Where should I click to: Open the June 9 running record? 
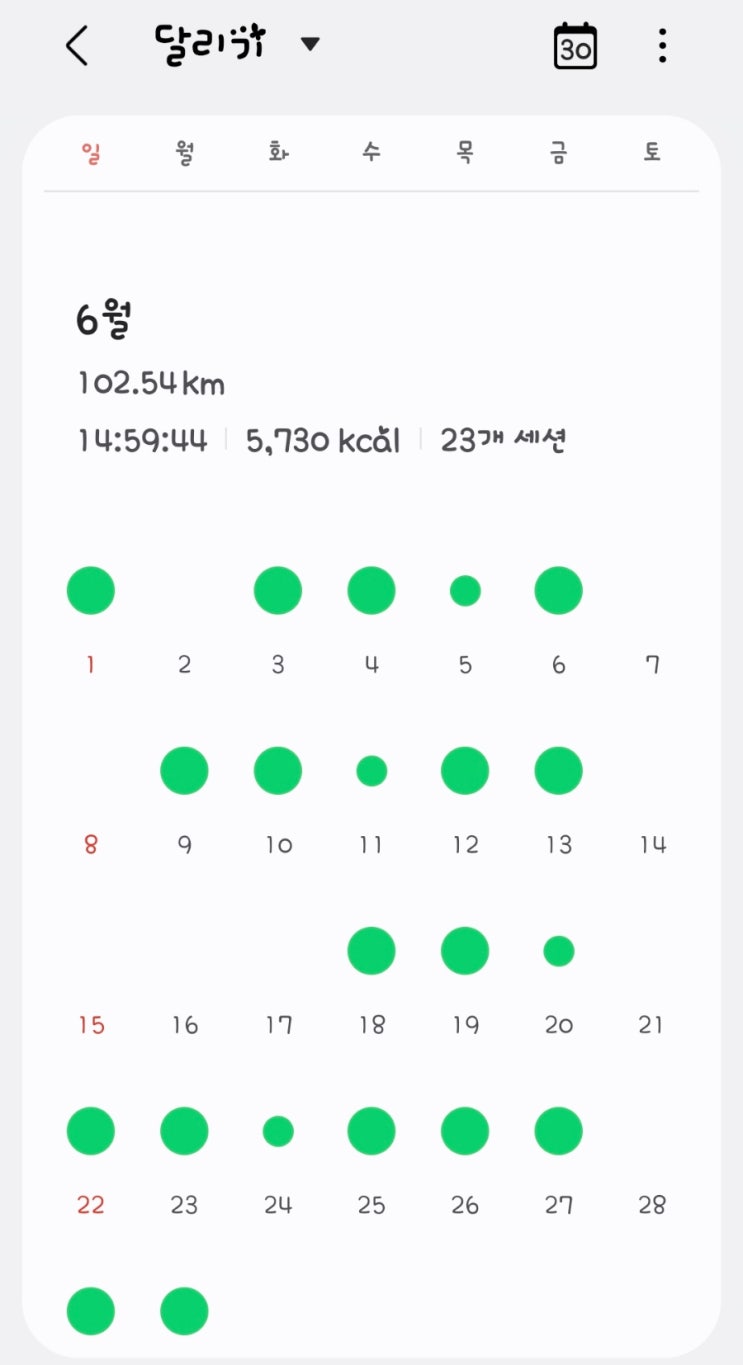point(184,771)
